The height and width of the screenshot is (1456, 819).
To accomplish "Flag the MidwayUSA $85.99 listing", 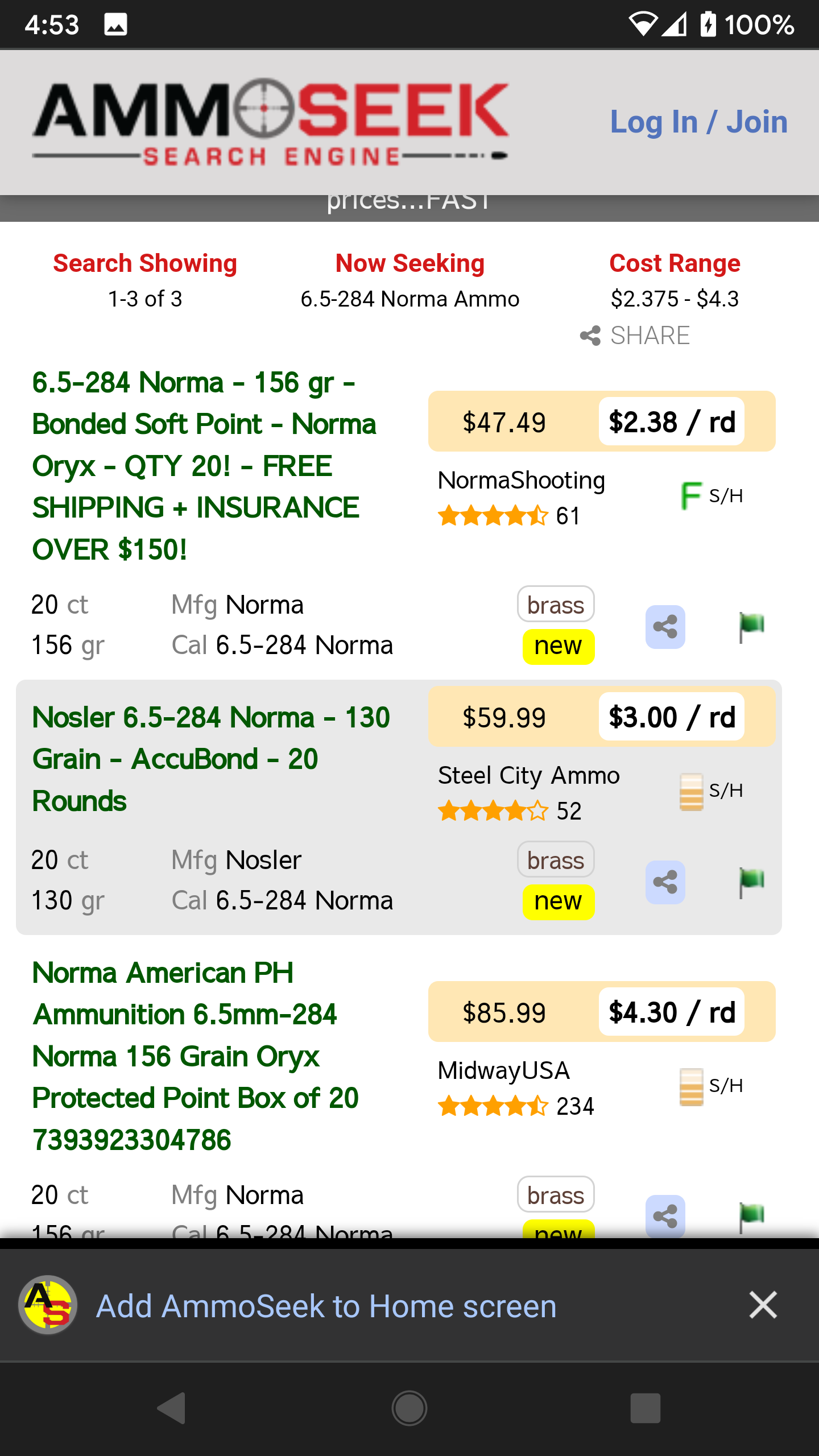I will (751, 1217).
